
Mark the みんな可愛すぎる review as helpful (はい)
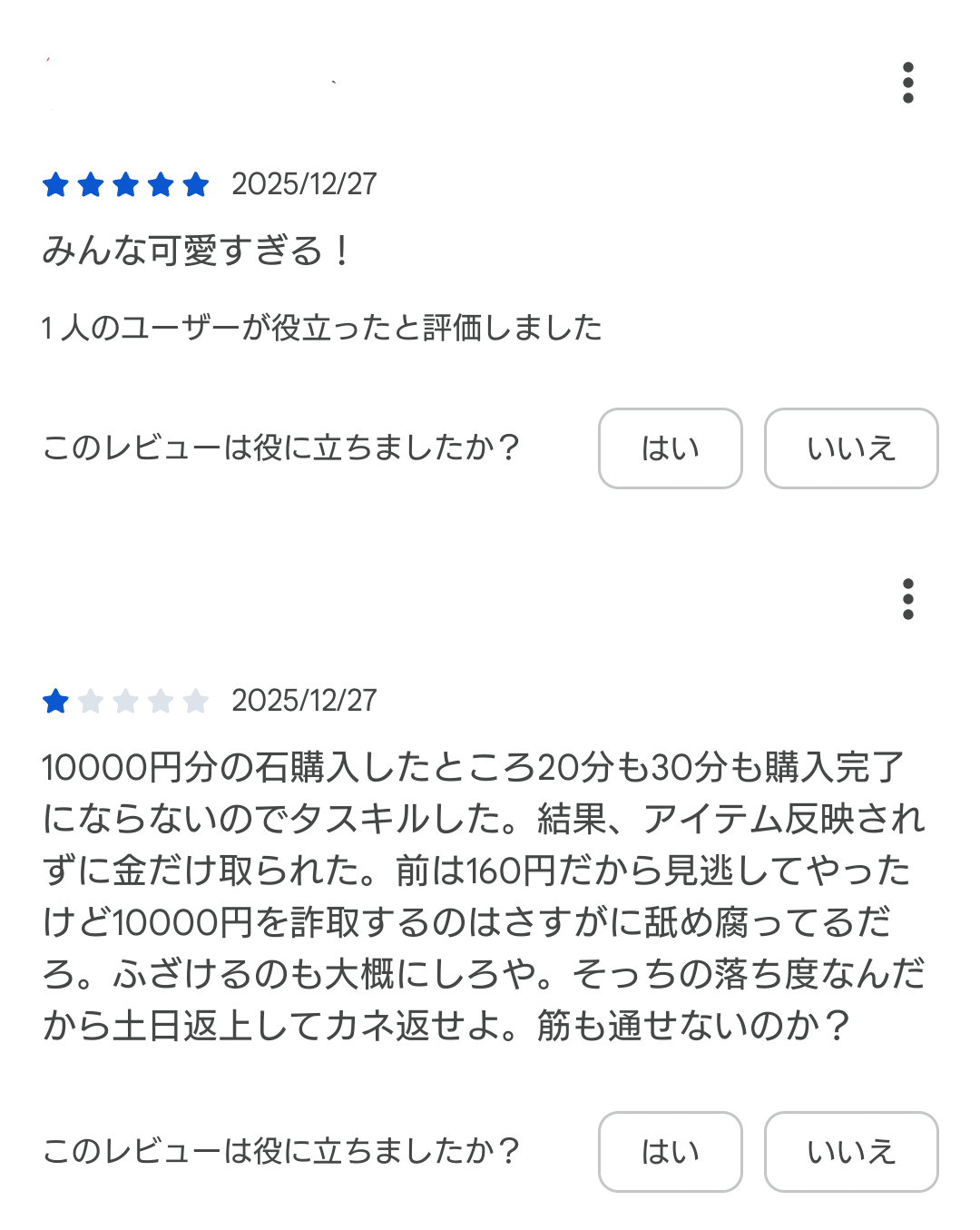[x=670, y=448]
